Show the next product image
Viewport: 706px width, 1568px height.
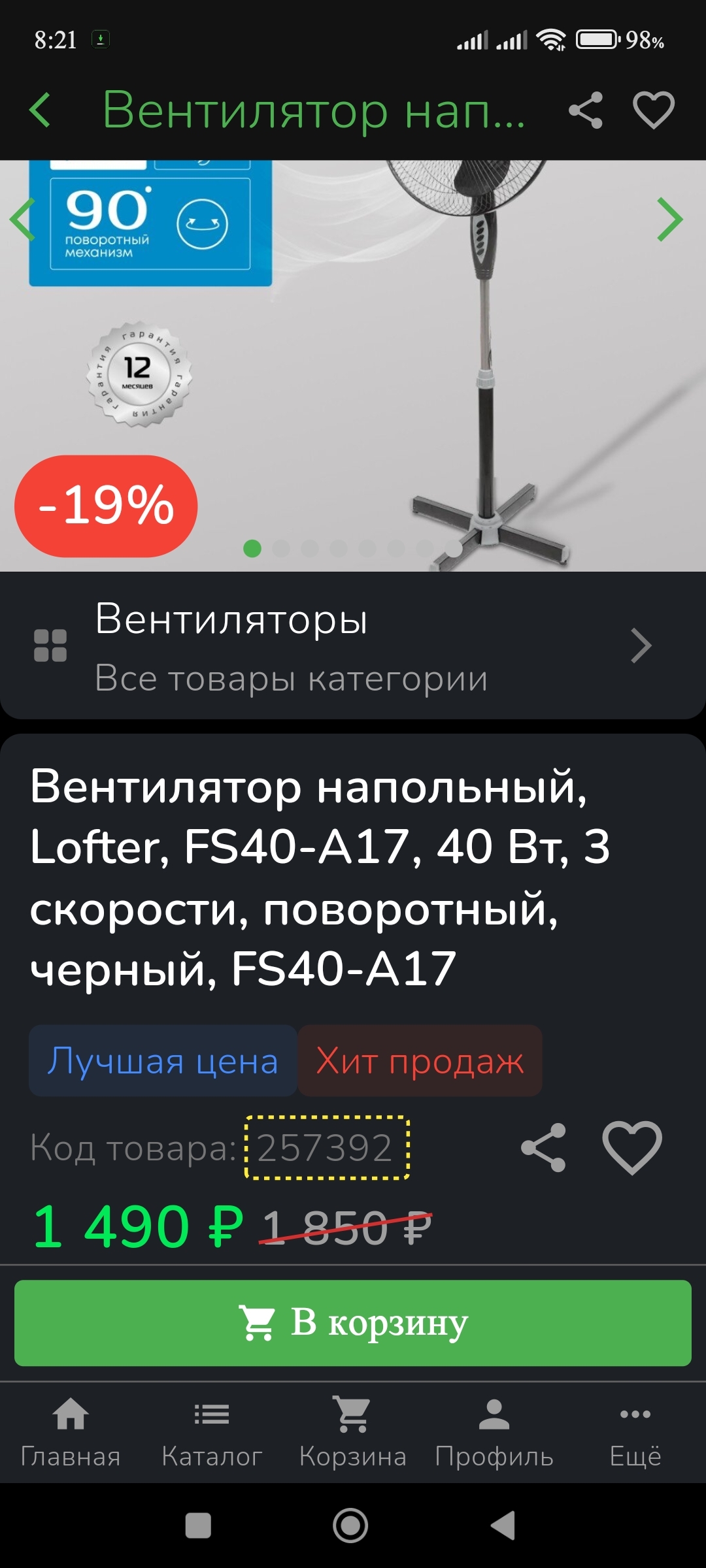point(669,220)
